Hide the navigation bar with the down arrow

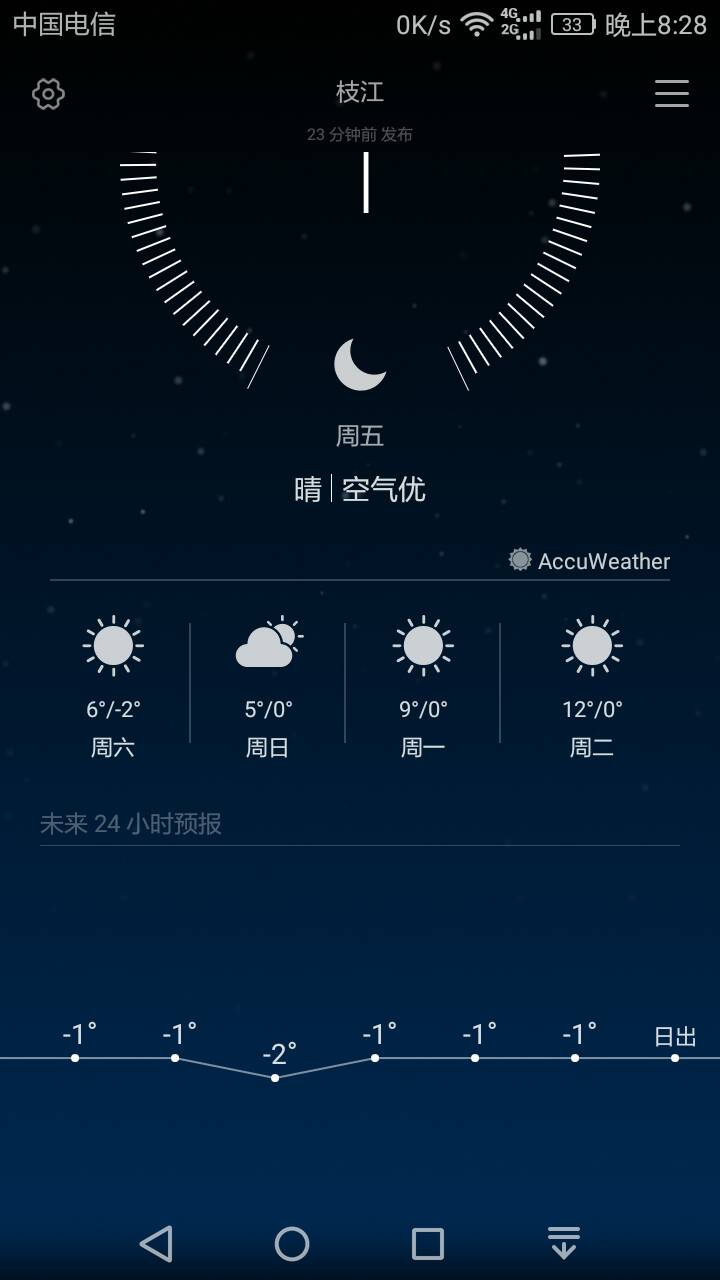(564, 1243)
